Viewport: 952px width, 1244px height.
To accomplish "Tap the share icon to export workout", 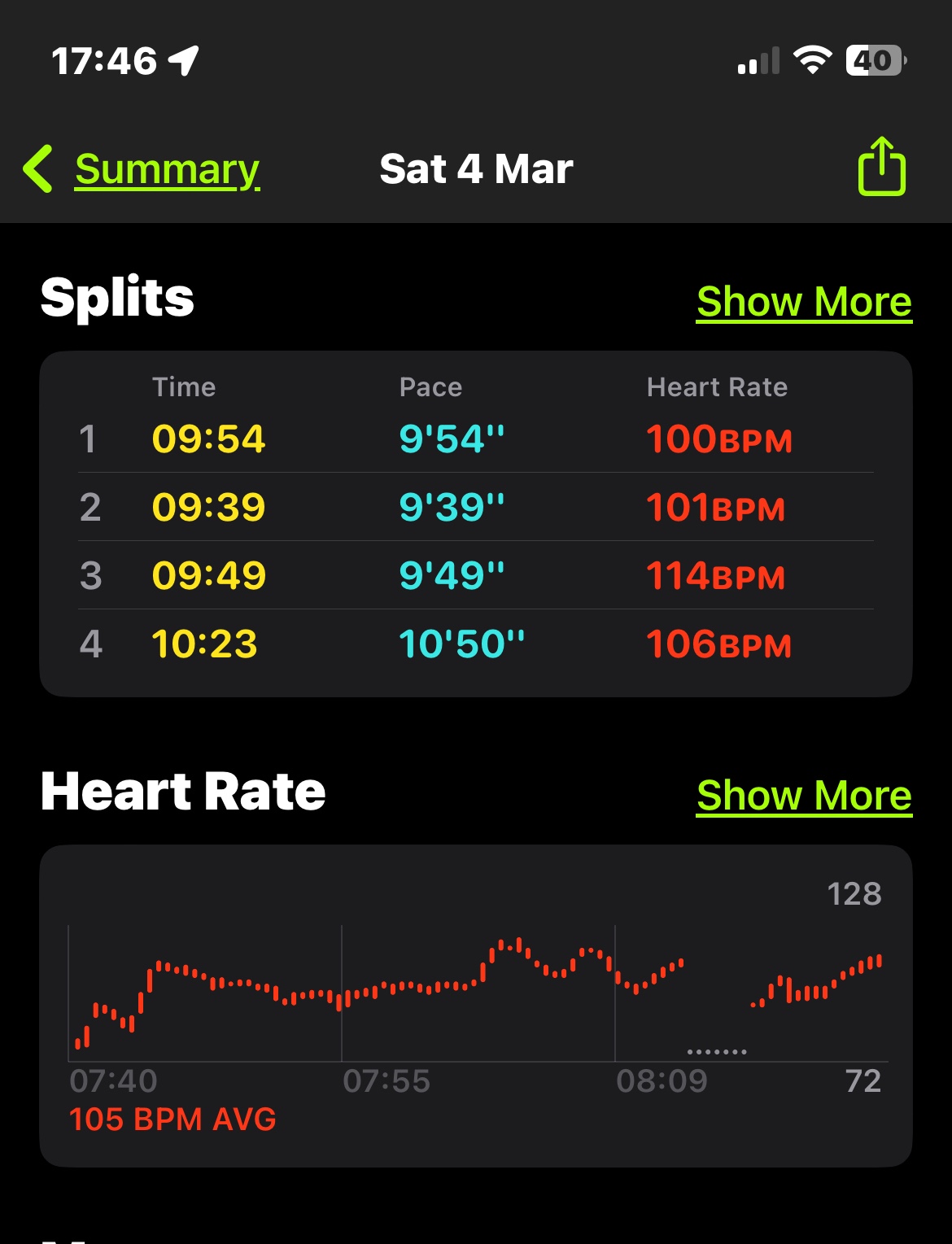I will pos(883,167).
